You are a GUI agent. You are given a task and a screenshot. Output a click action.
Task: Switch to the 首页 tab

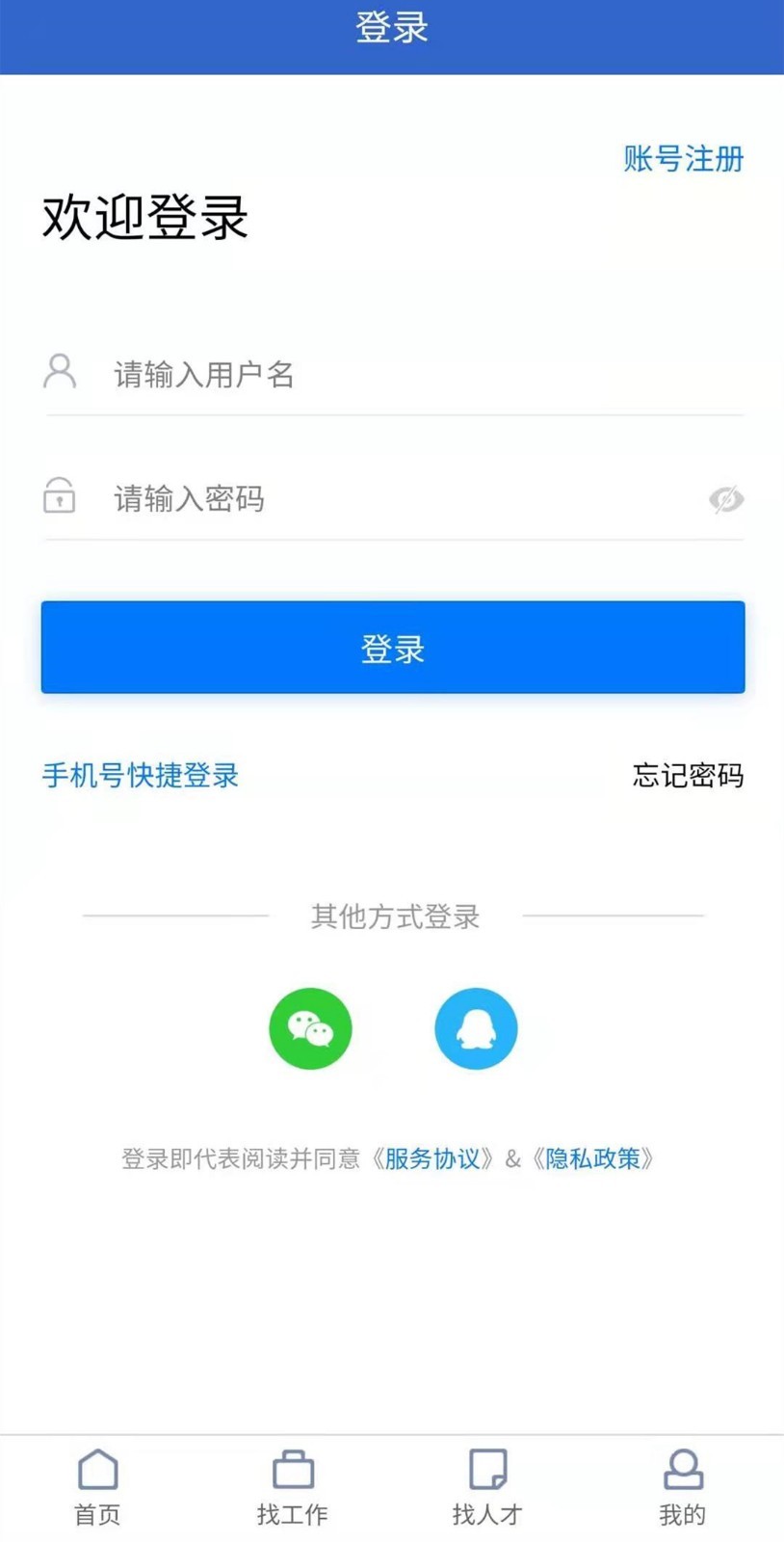click(x=96, y=1489)
